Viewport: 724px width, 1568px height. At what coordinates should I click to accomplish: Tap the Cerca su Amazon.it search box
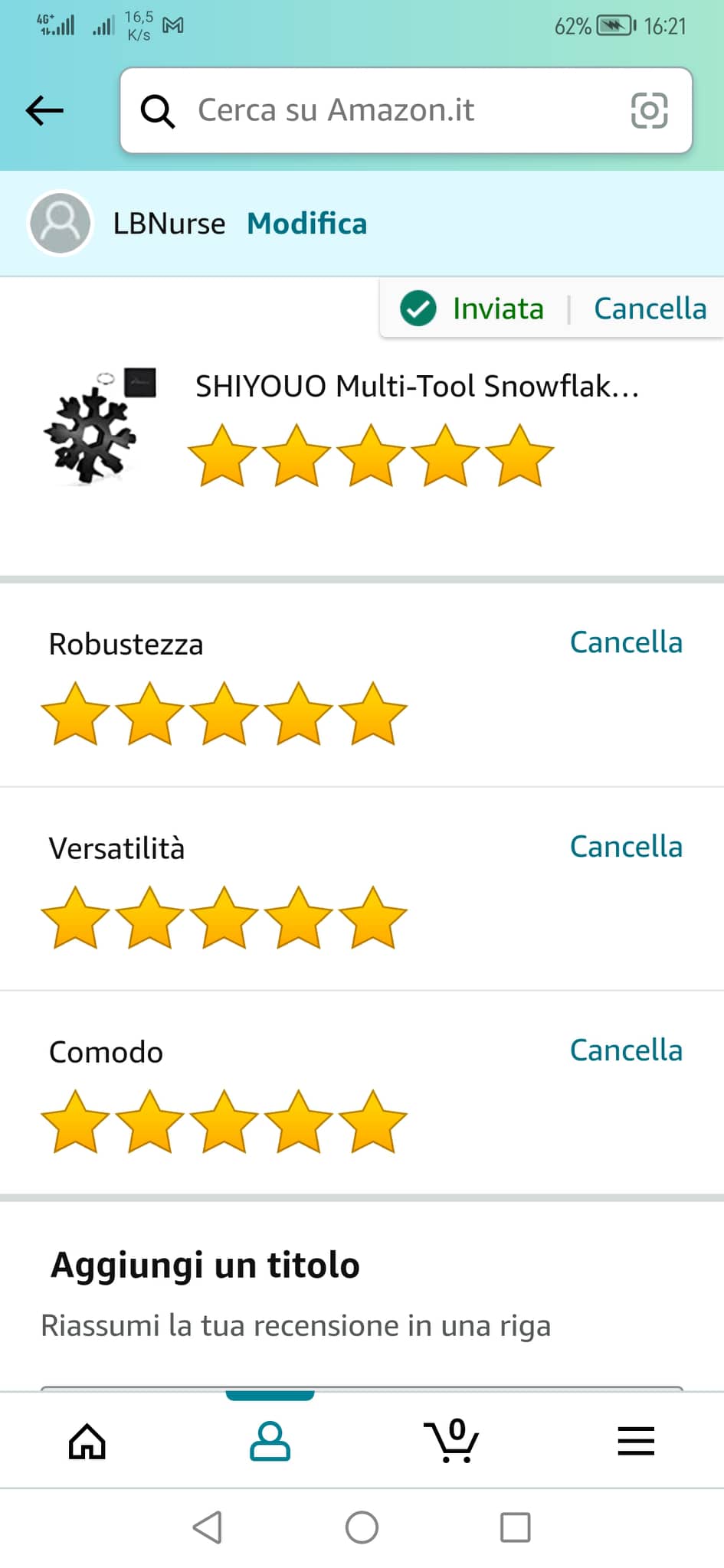(x=406, y=110)
